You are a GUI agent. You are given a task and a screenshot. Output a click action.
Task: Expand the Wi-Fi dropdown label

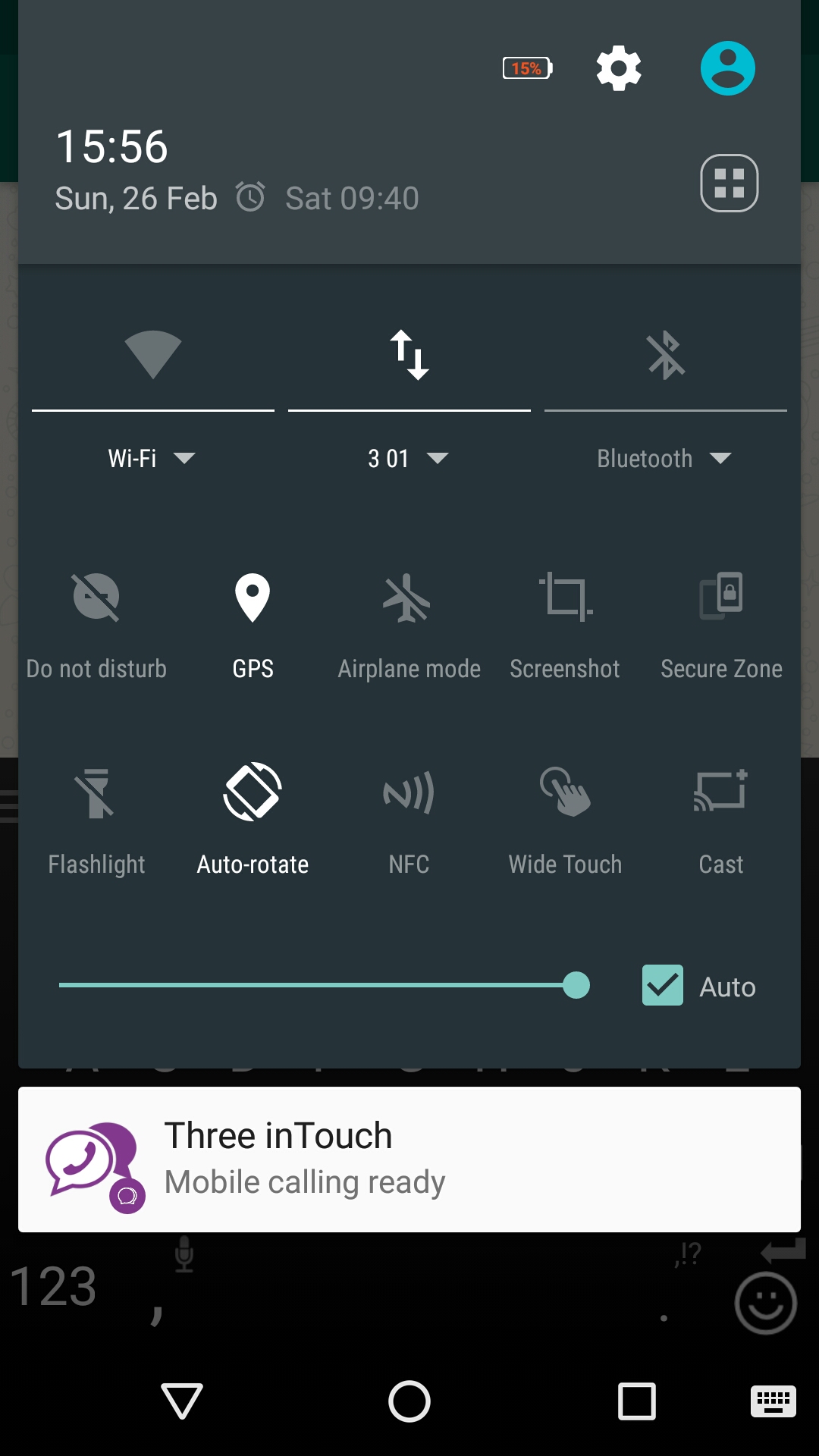(x=152, y=458)
